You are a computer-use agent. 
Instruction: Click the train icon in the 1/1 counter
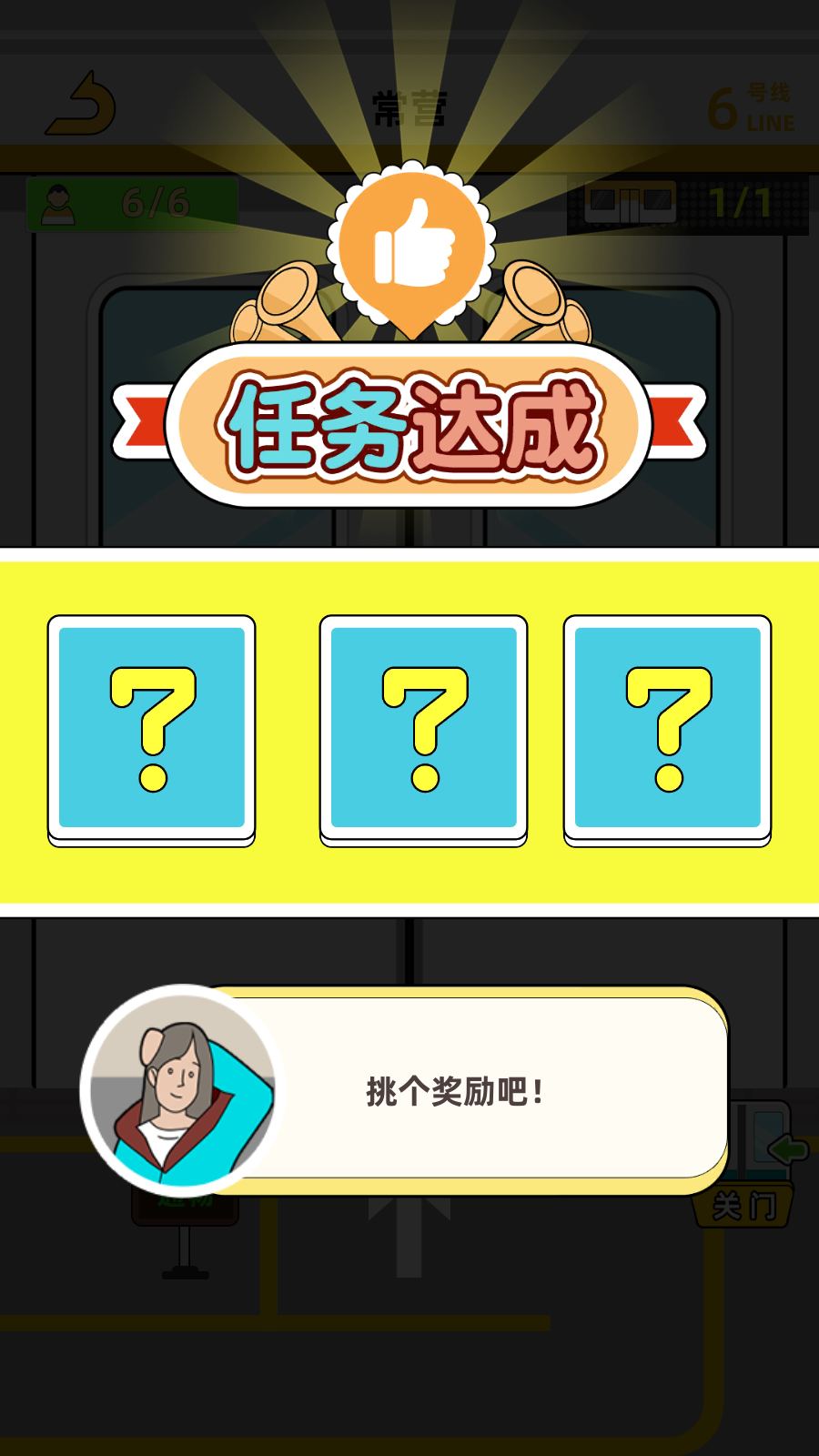pos(630,201)
